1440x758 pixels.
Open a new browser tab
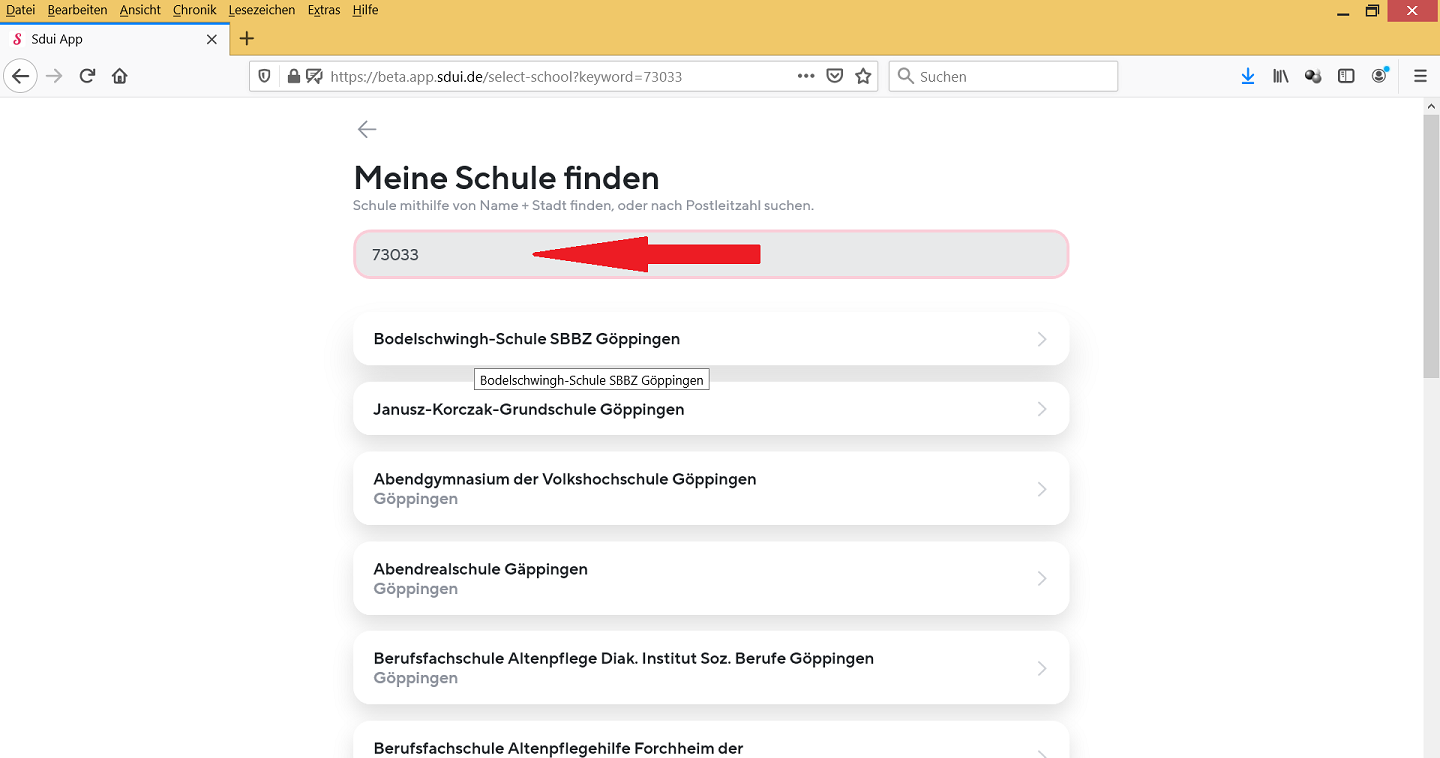pos(247,39)
